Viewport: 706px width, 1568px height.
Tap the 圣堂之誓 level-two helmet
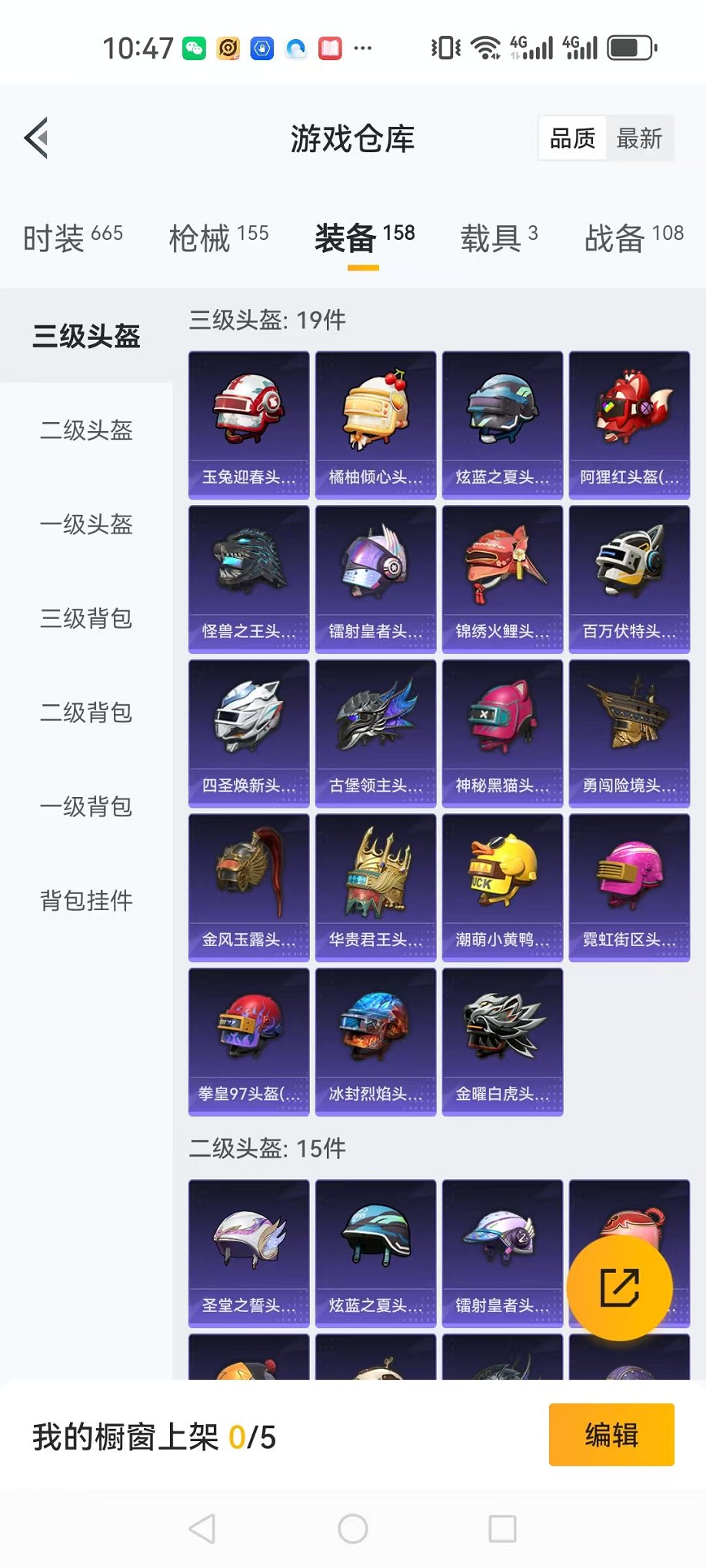pos(249,1254)
